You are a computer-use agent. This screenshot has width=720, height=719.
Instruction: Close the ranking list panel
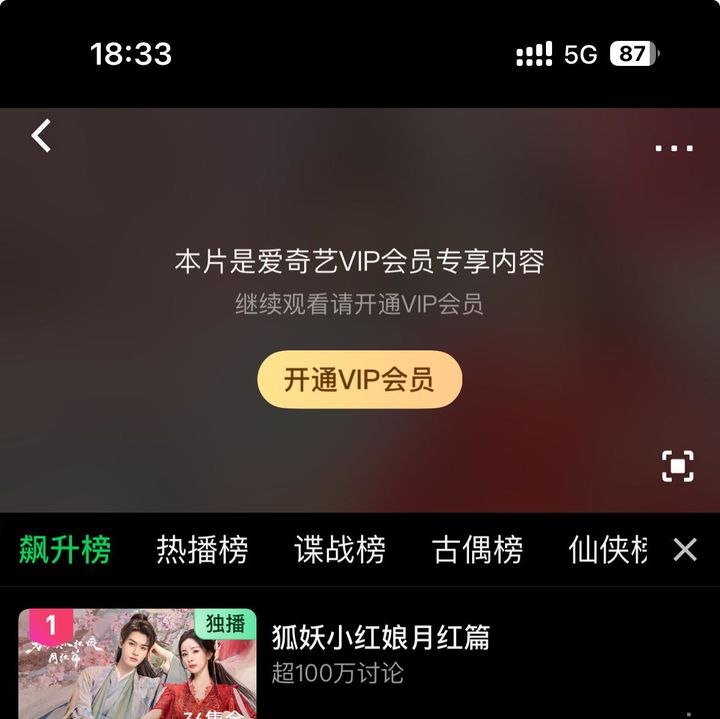click(685, 549)
